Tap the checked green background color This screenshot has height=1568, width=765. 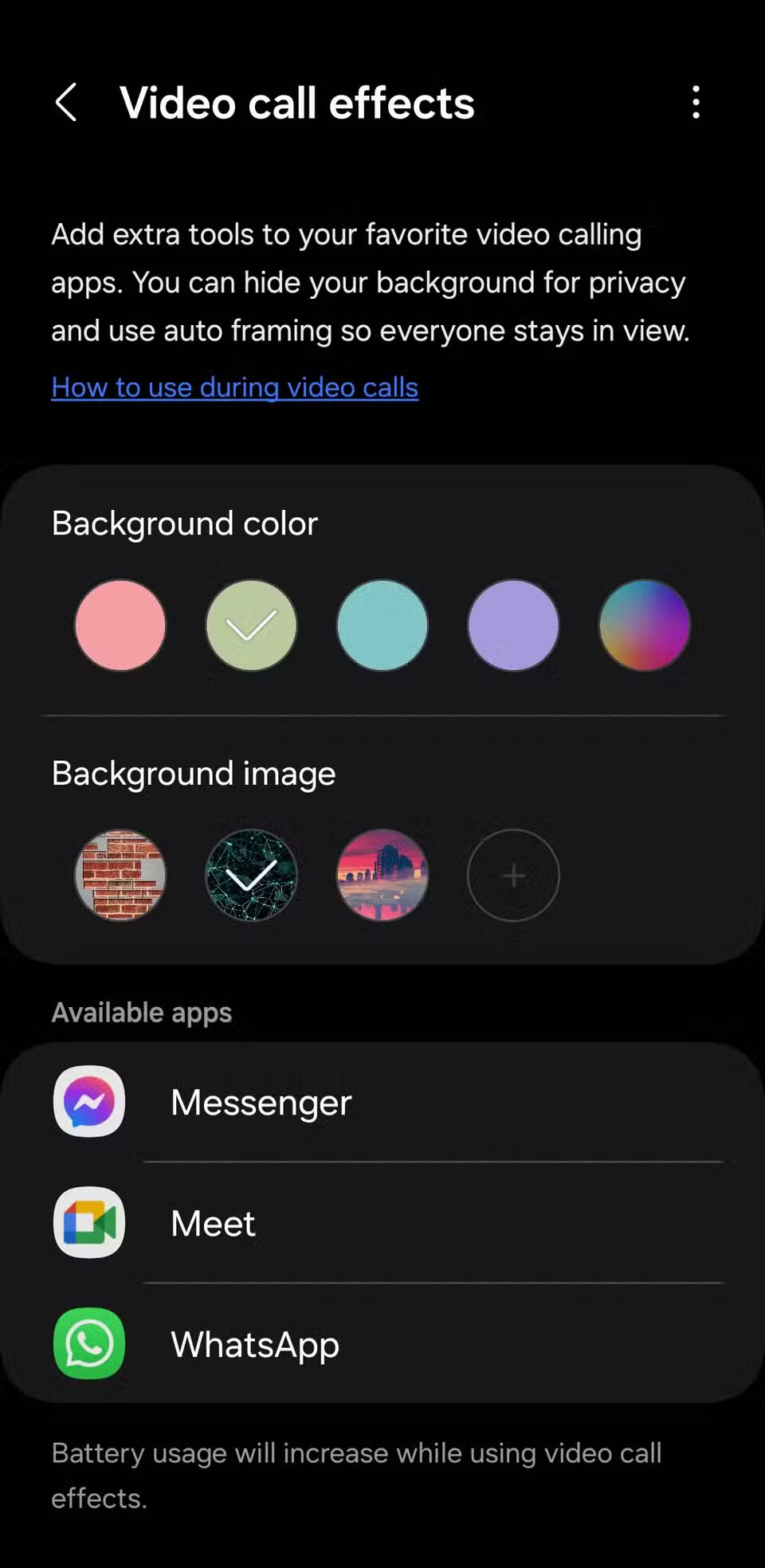251,625
